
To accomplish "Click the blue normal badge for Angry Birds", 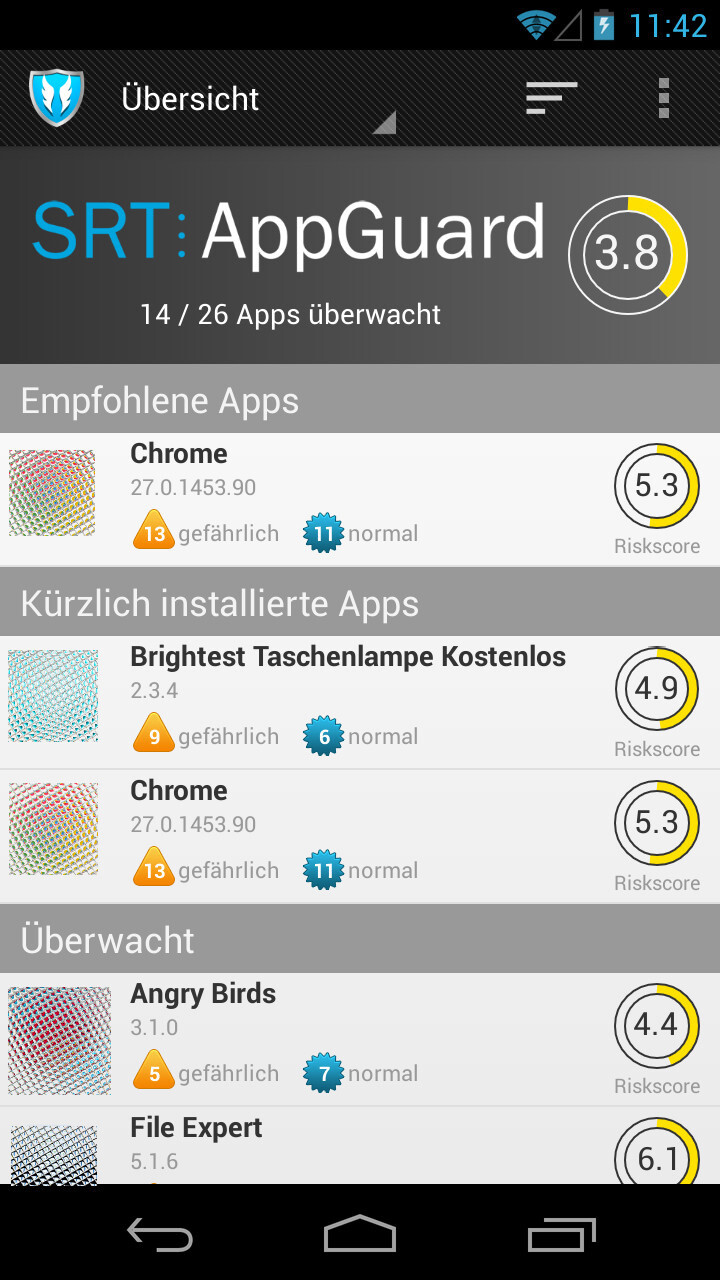I will tap(323, 1072).
